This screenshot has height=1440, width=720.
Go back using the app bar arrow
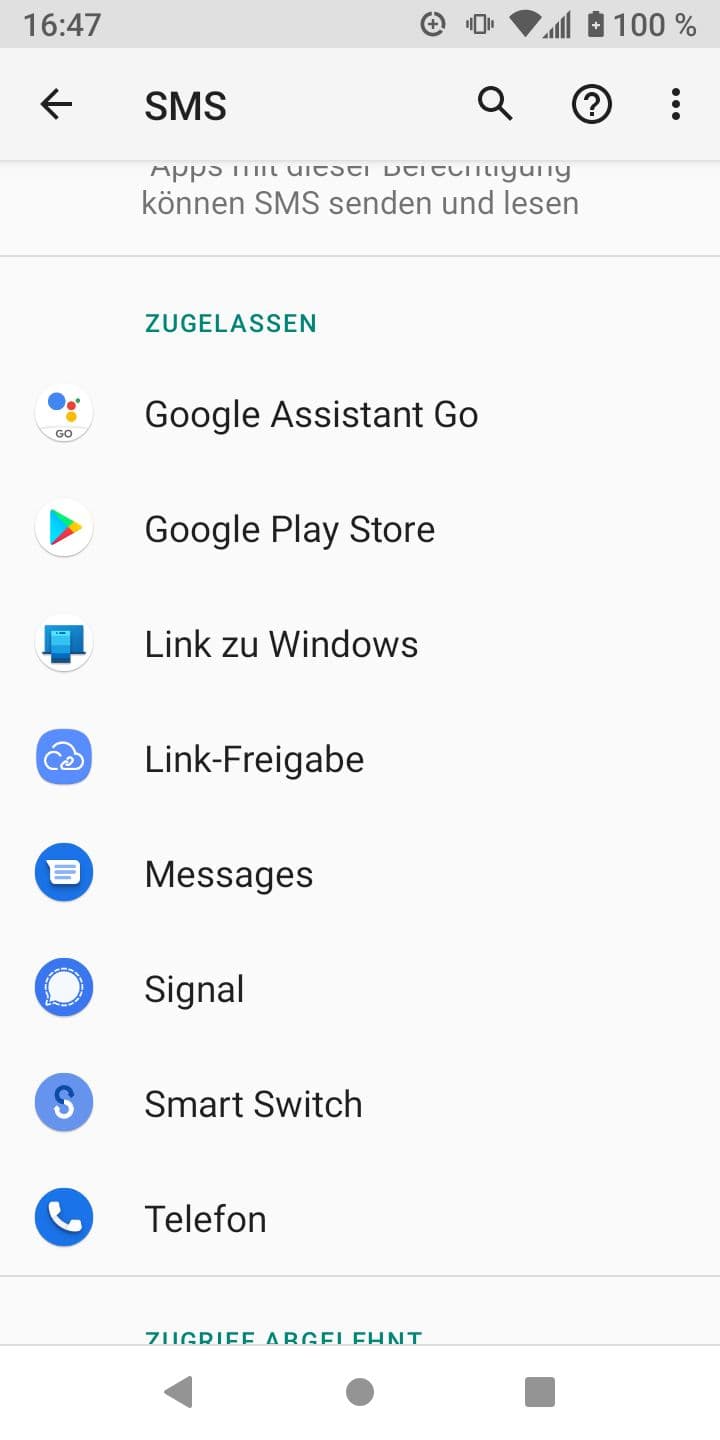pos(56,104)
